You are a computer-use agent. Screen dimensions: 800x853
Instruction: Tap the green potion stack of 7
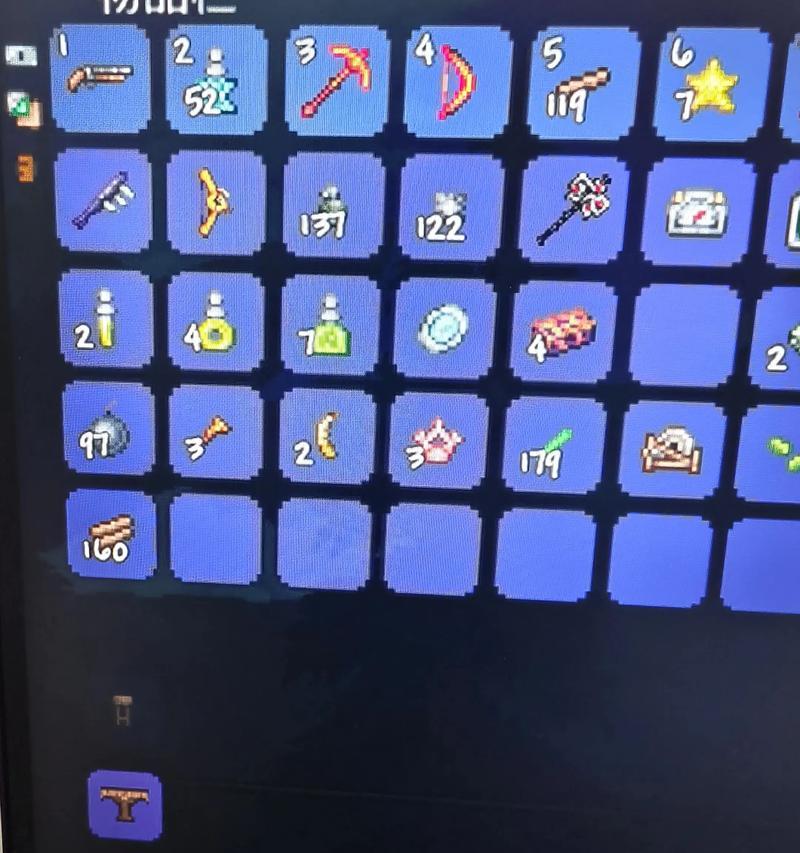click(x=329, y=326)
